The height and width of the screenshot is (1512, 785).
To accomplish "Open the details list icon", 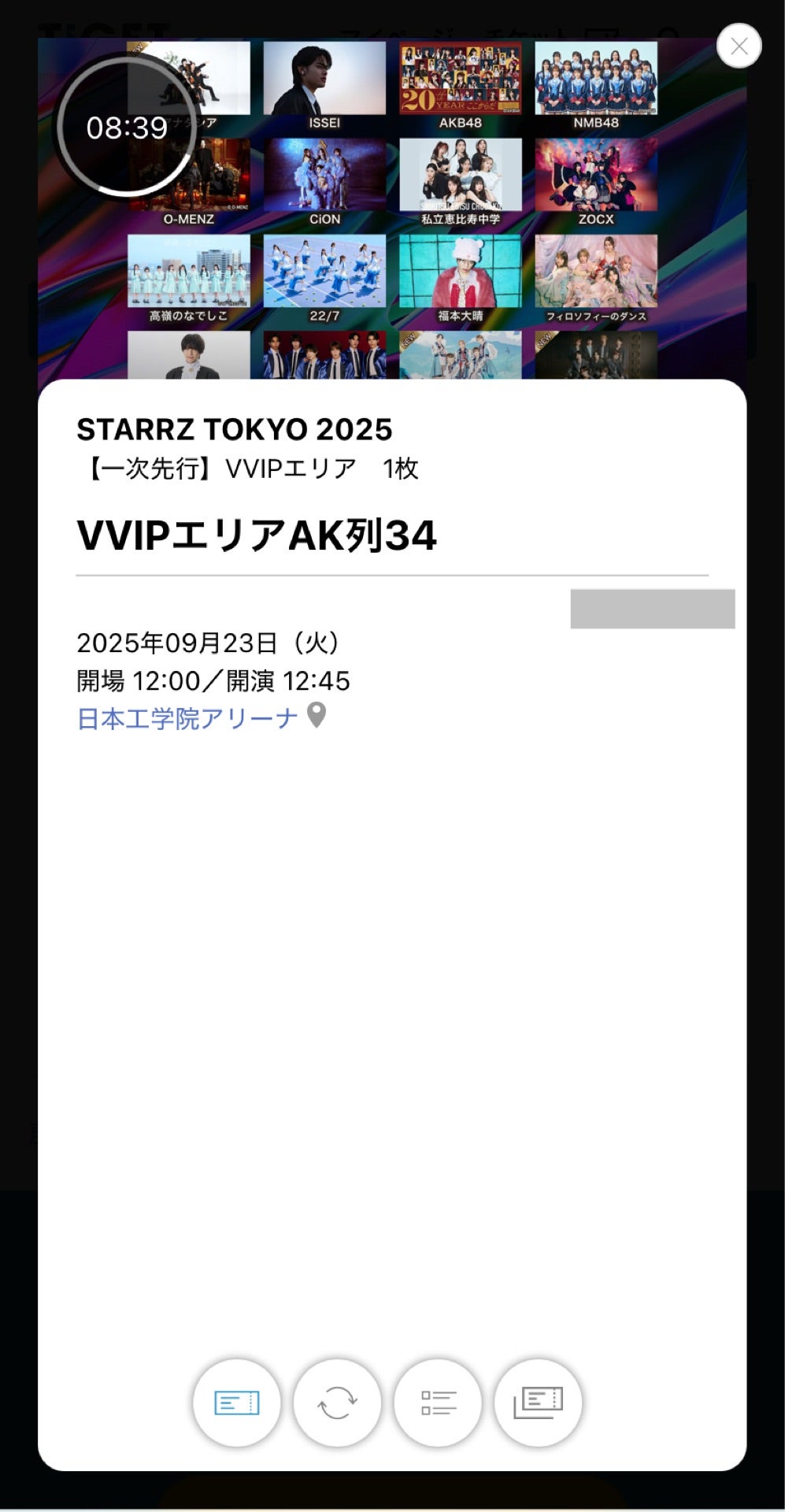I will click(x=438, y=1402).
